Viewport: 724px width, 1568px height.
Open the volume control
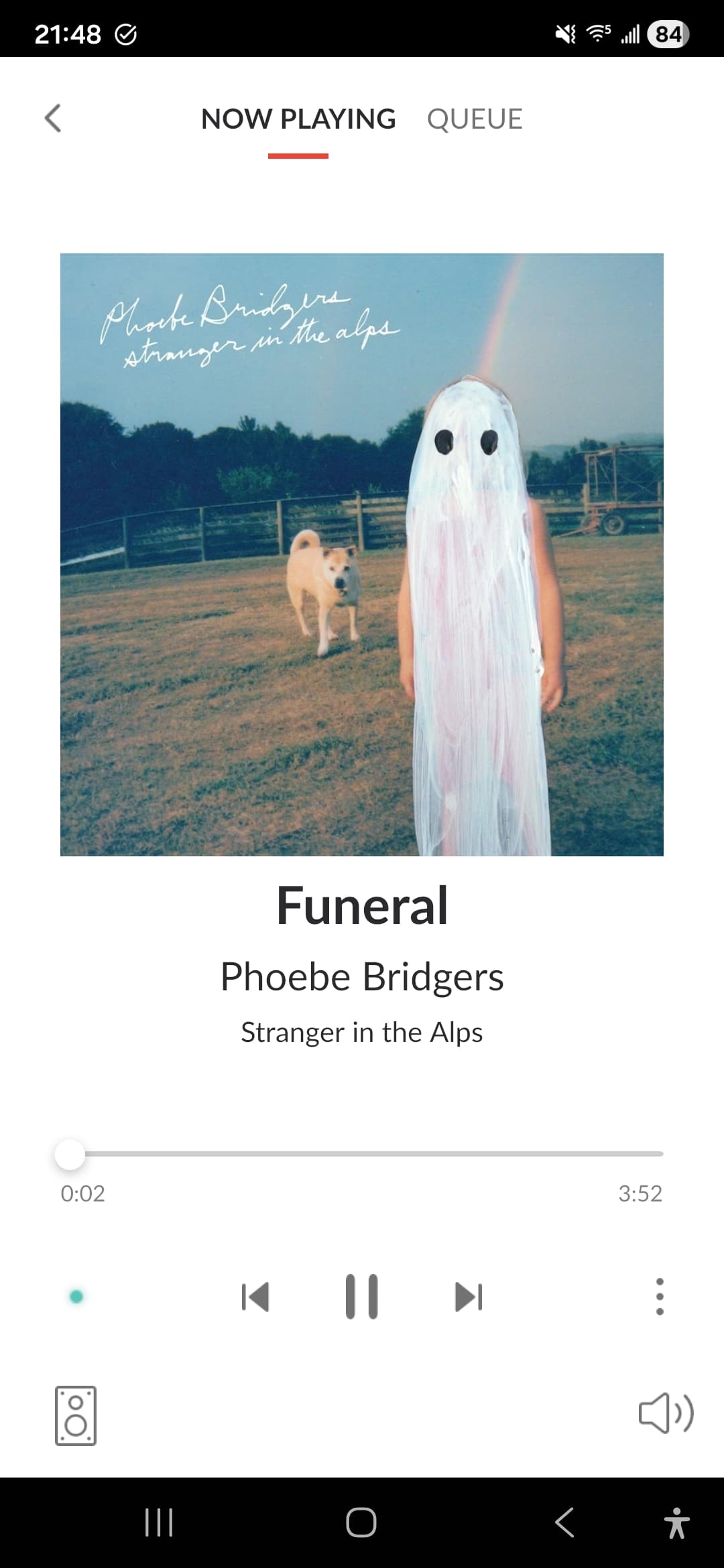666,1414
